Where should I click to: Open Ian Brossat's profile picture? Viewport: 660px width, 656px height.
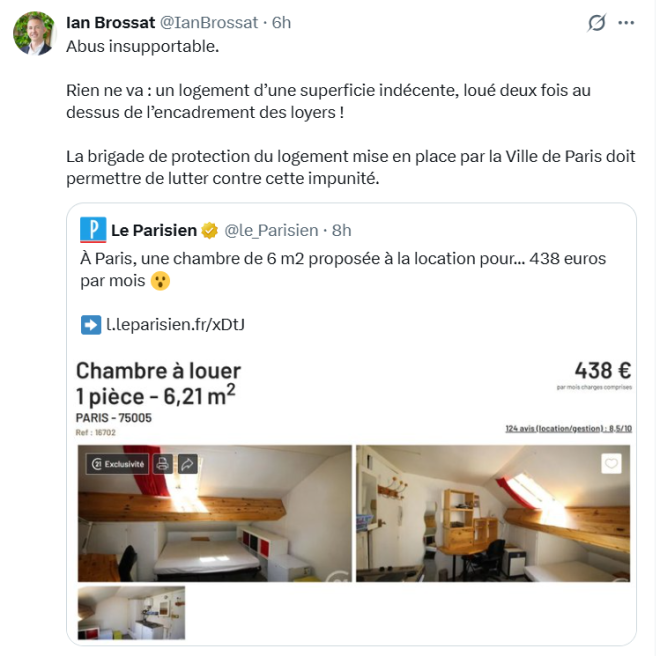tap(34, 33)
